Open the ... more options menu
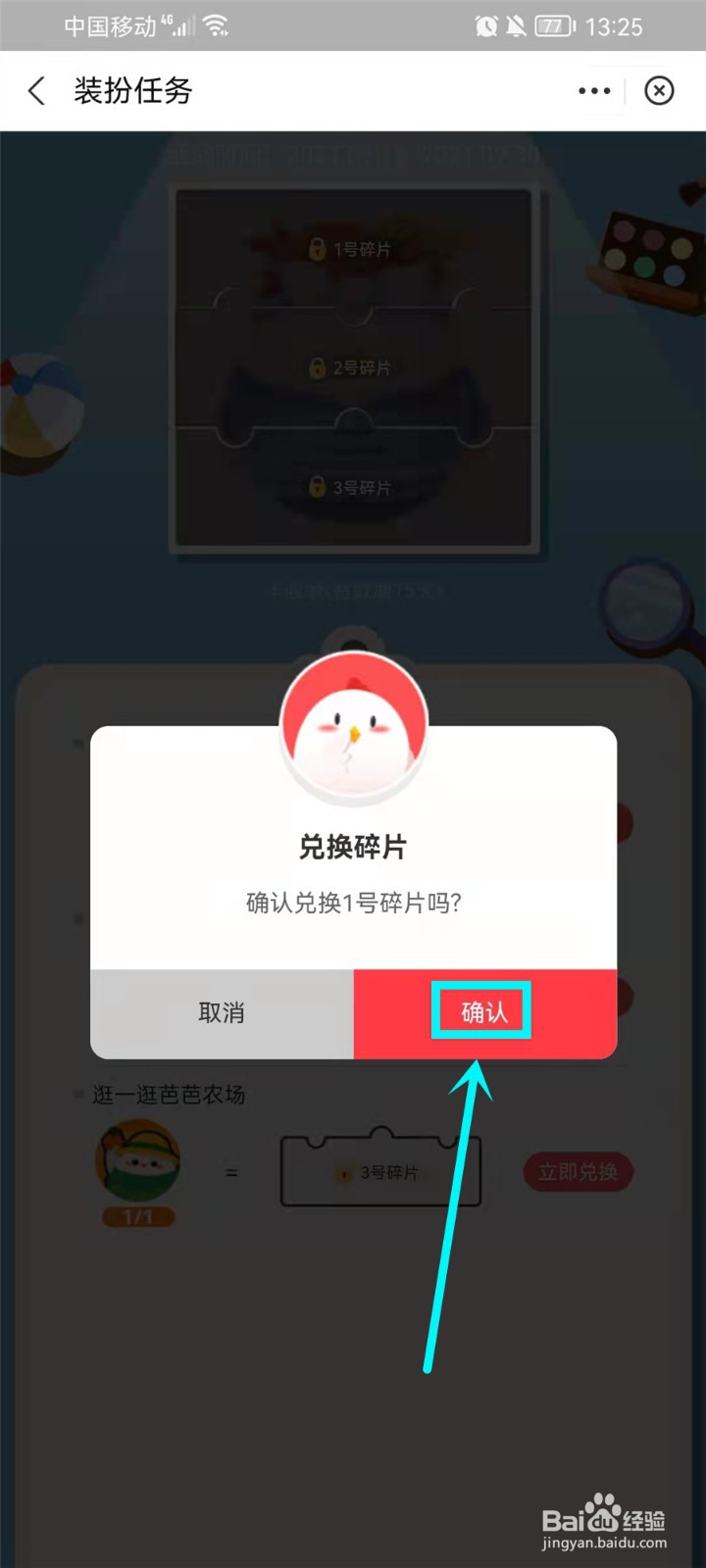This screenshot has width=706, height=1568. [x=594, y=90]
